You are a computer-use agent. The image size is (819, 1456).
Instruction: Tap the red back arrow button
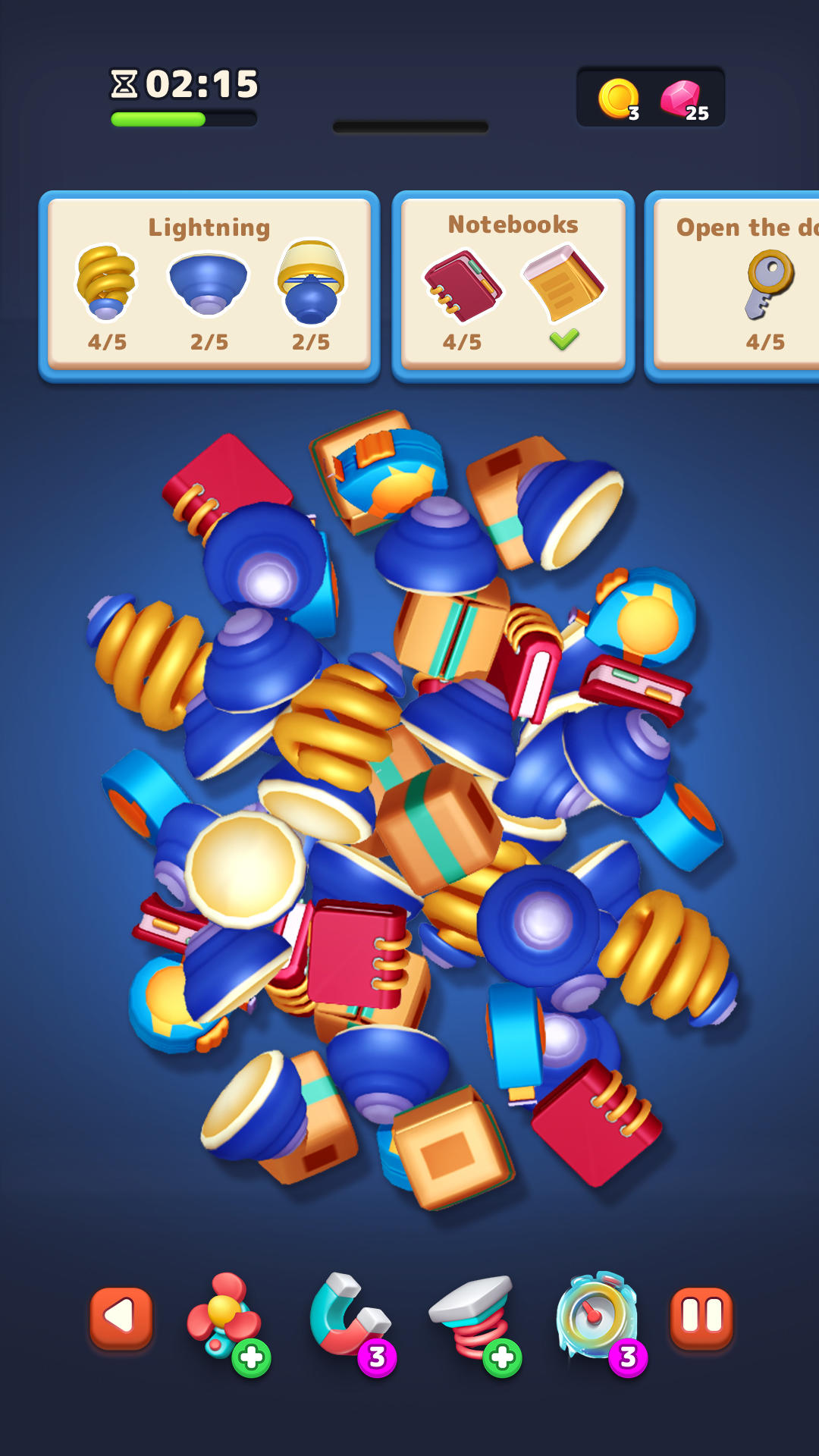[x=121, y=1318]
